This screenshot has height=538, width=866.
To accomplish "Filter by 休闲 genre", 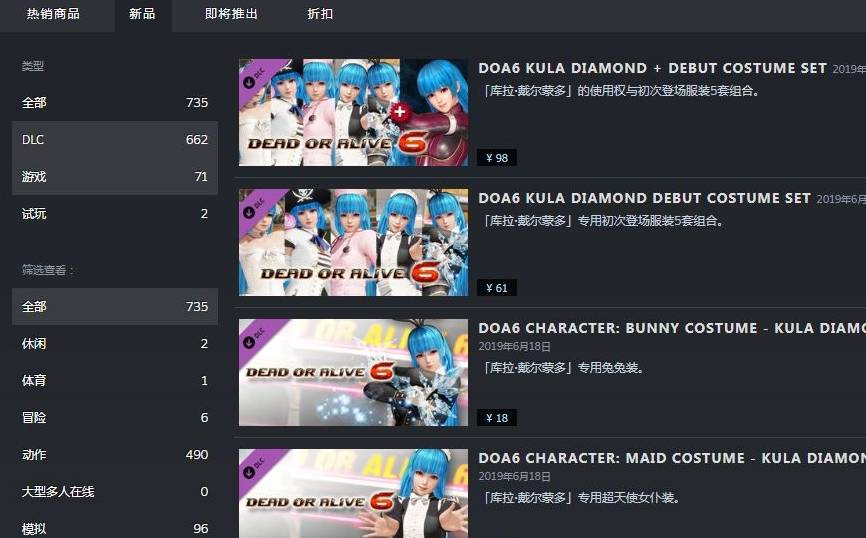I will (114, 344).
